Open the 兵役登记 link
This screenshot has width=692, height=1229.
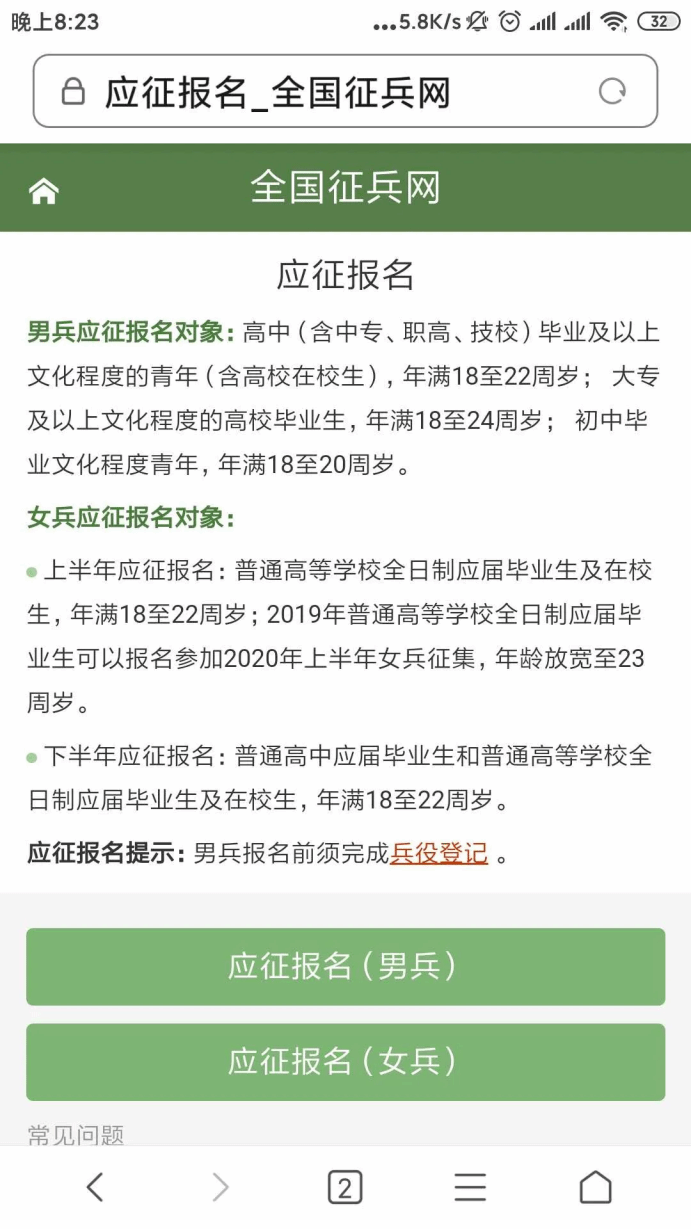[x=439, y=853]
